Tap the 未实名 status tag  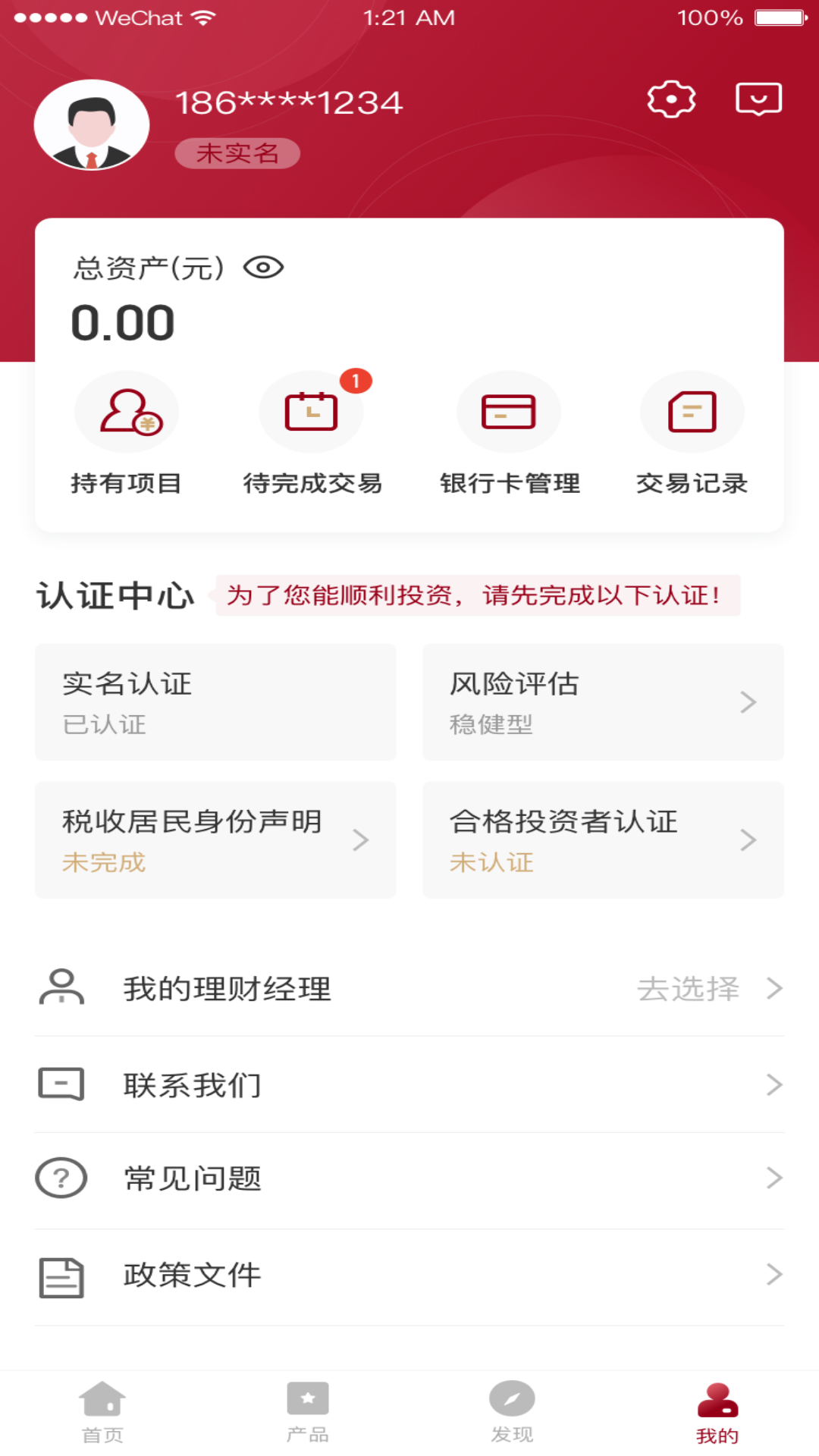(237, 152)
